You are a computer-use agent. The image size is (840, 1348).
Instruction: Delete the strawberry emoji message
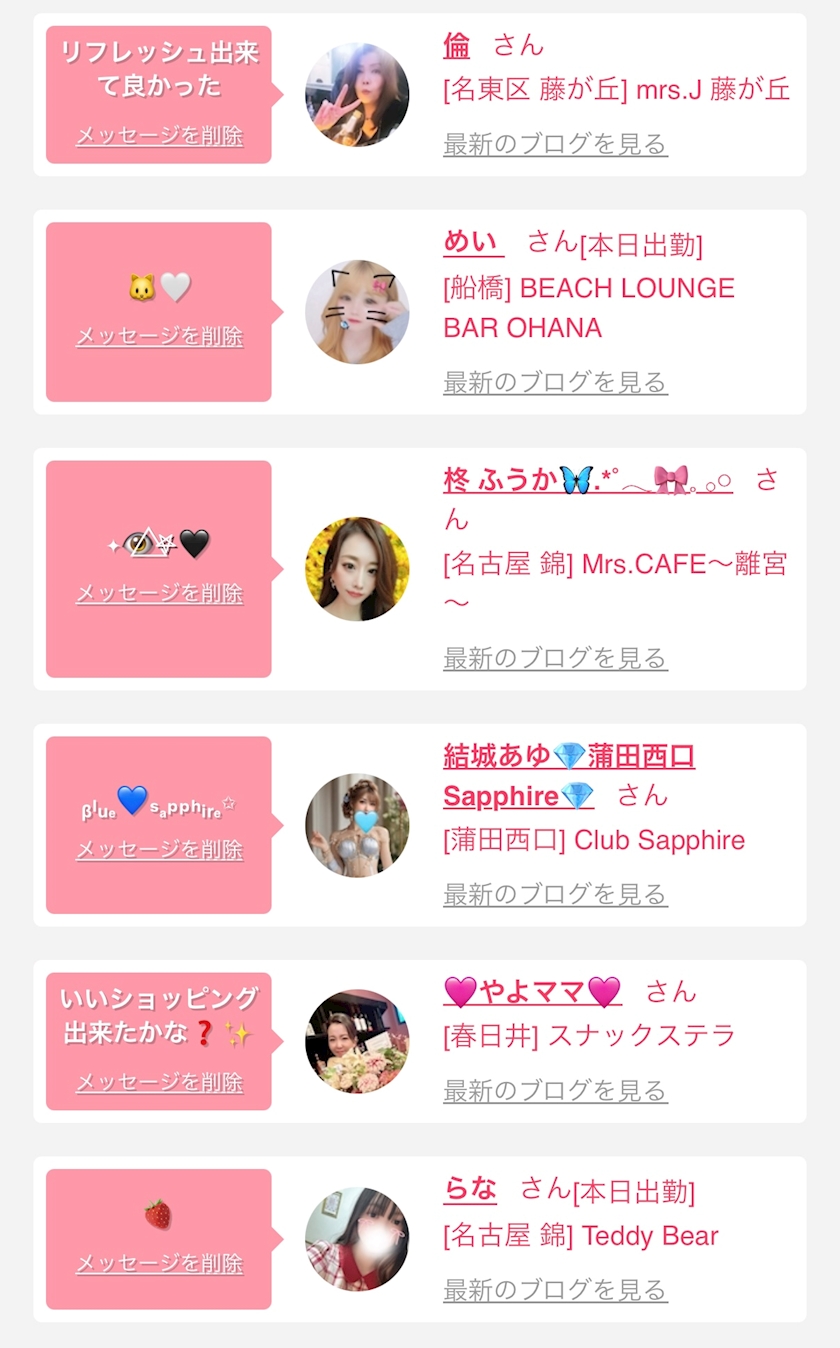pyautogui.click(x=159, y=1263)
